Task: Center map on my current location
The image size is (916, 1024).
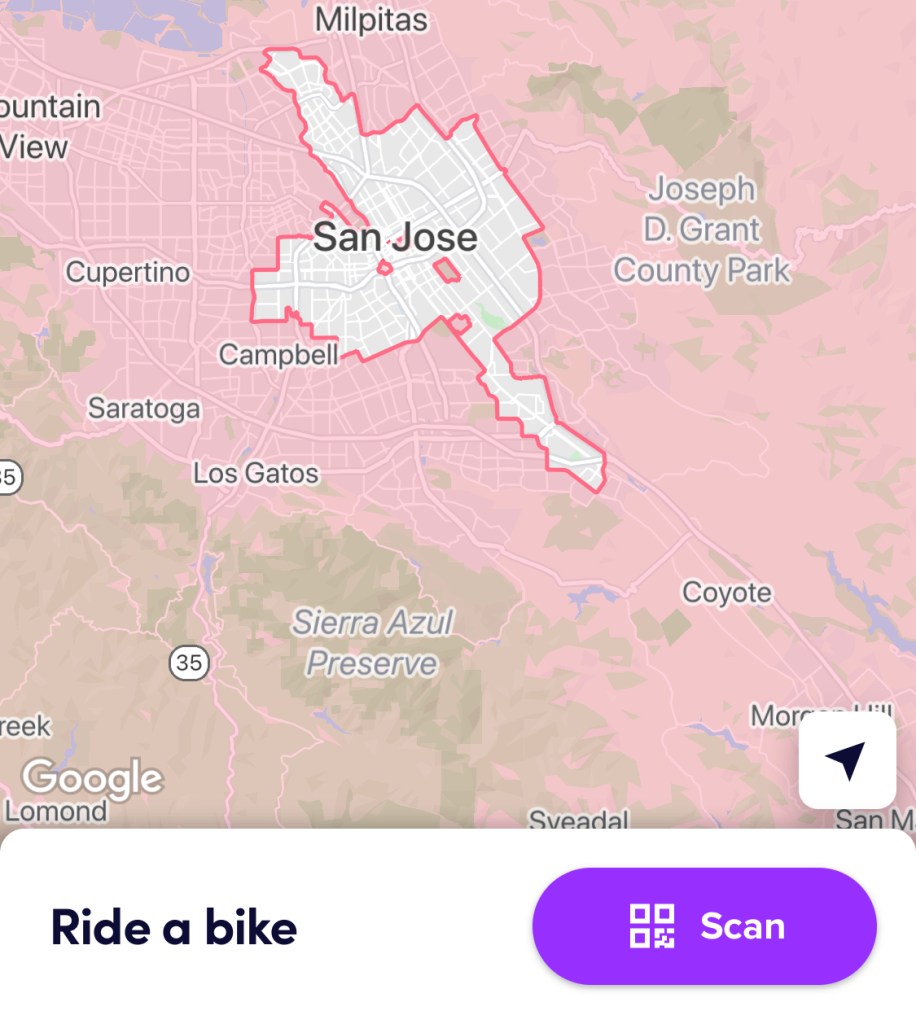Action: click(847, 761)
